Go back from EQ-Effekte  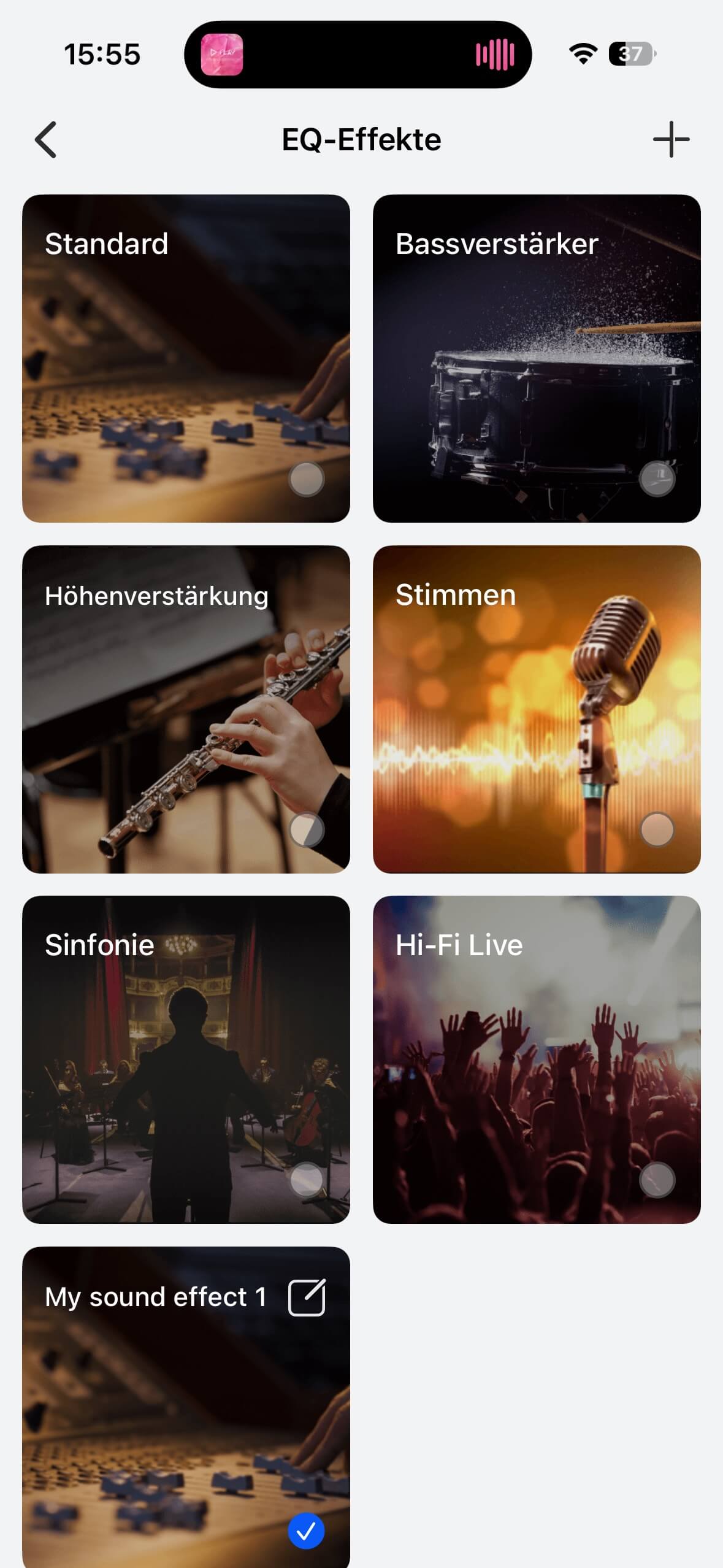46,139
